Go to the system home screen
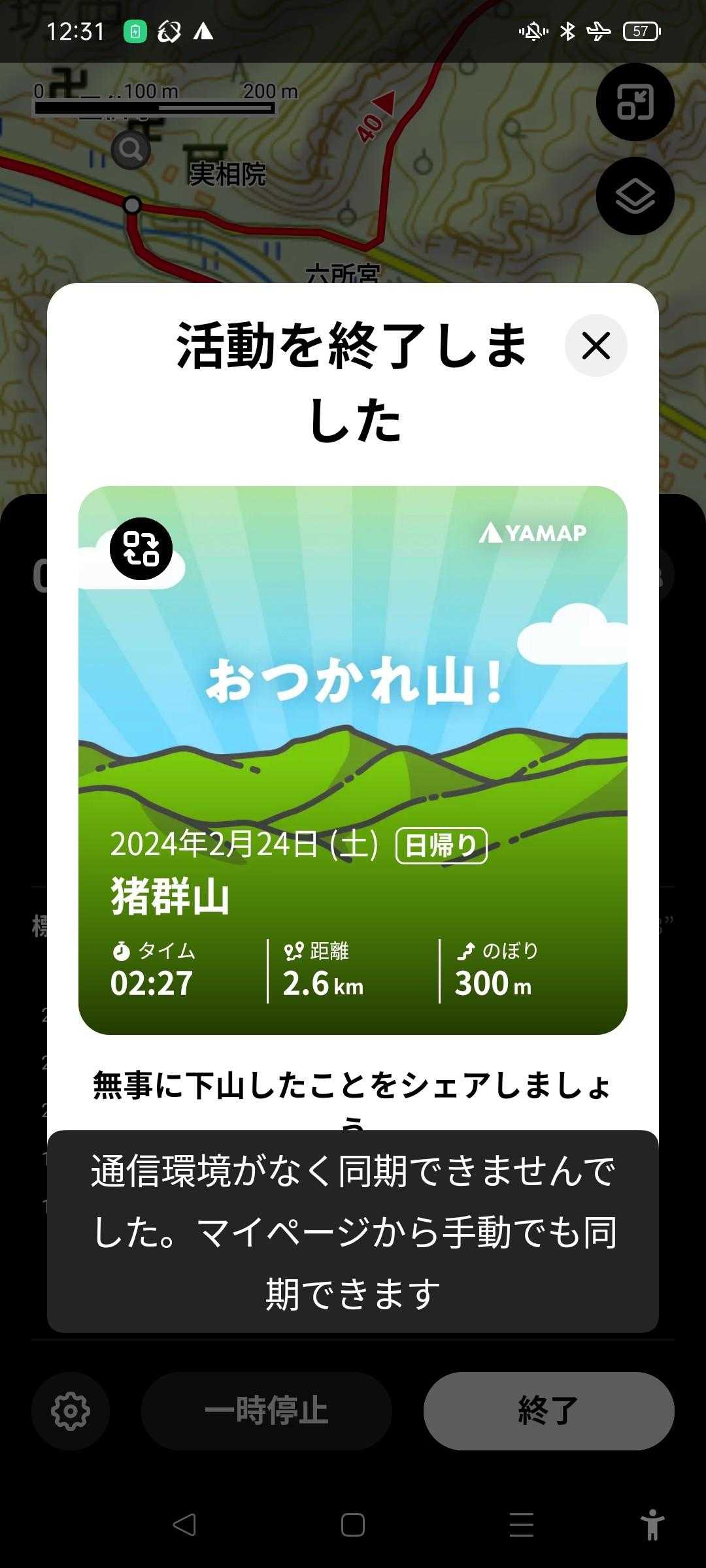Image resolution: width=706 pixels, height=1568 pixels. [353, 1525]
